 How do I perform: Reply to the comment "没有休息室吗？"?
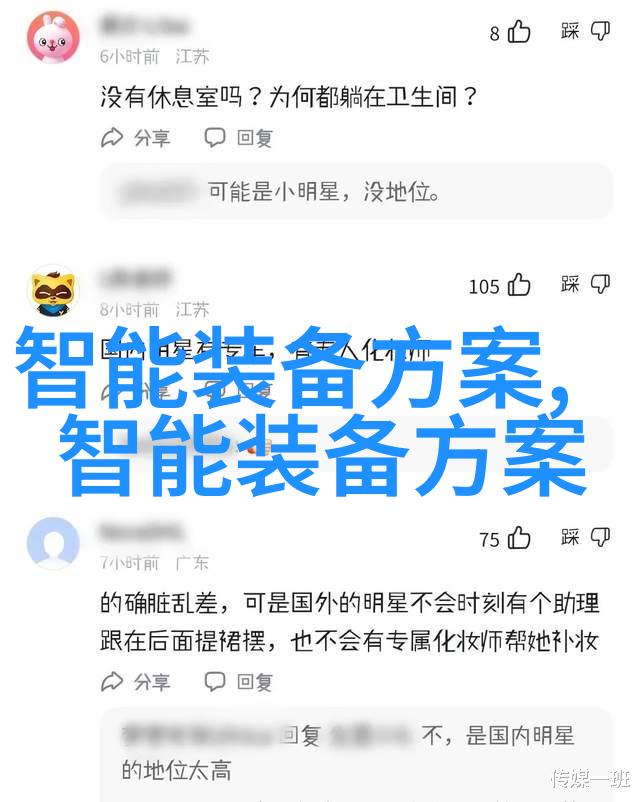[x=238, y=138]
